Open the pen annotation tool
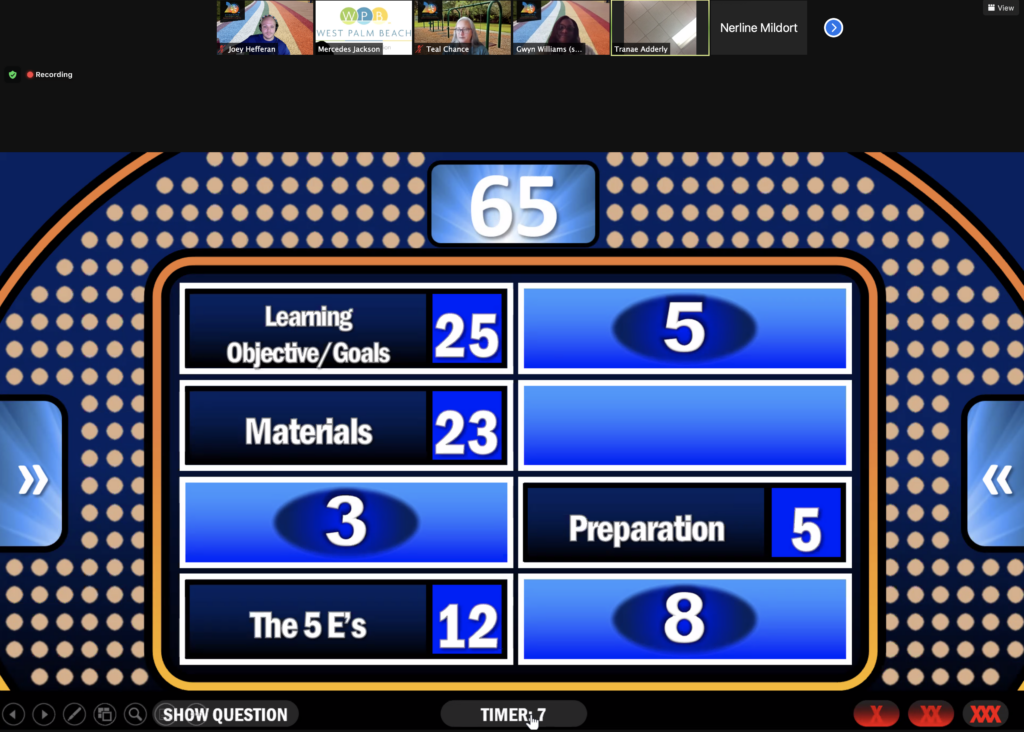1024x732 pixels. (x=74, y=714)
